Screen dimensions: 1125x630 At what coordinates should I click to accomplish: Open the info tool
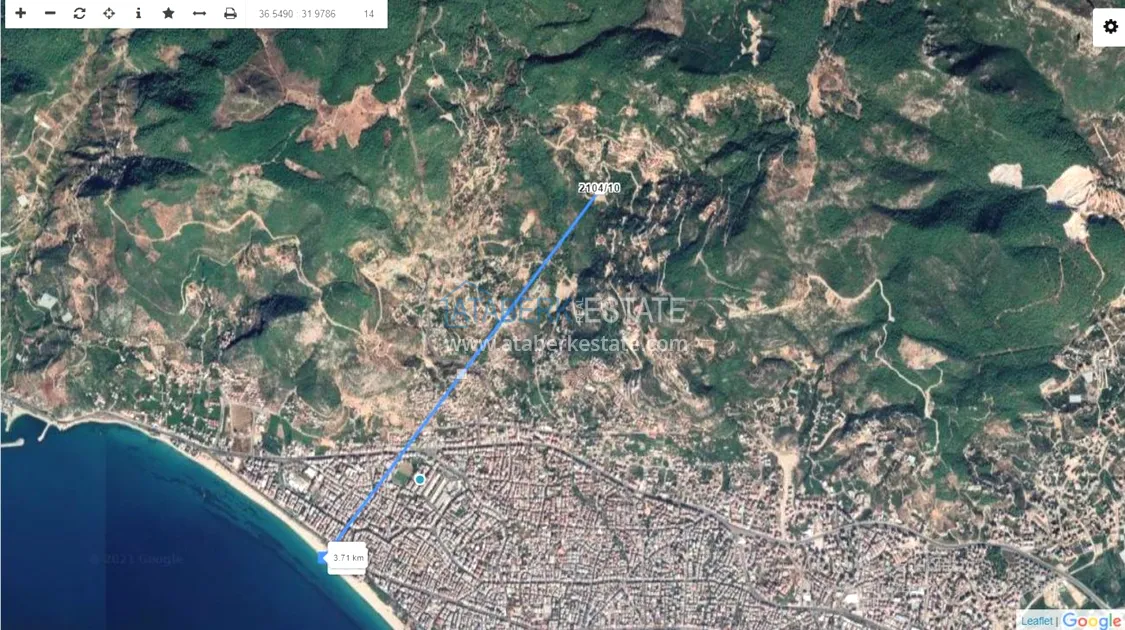(x=138, y=14)
